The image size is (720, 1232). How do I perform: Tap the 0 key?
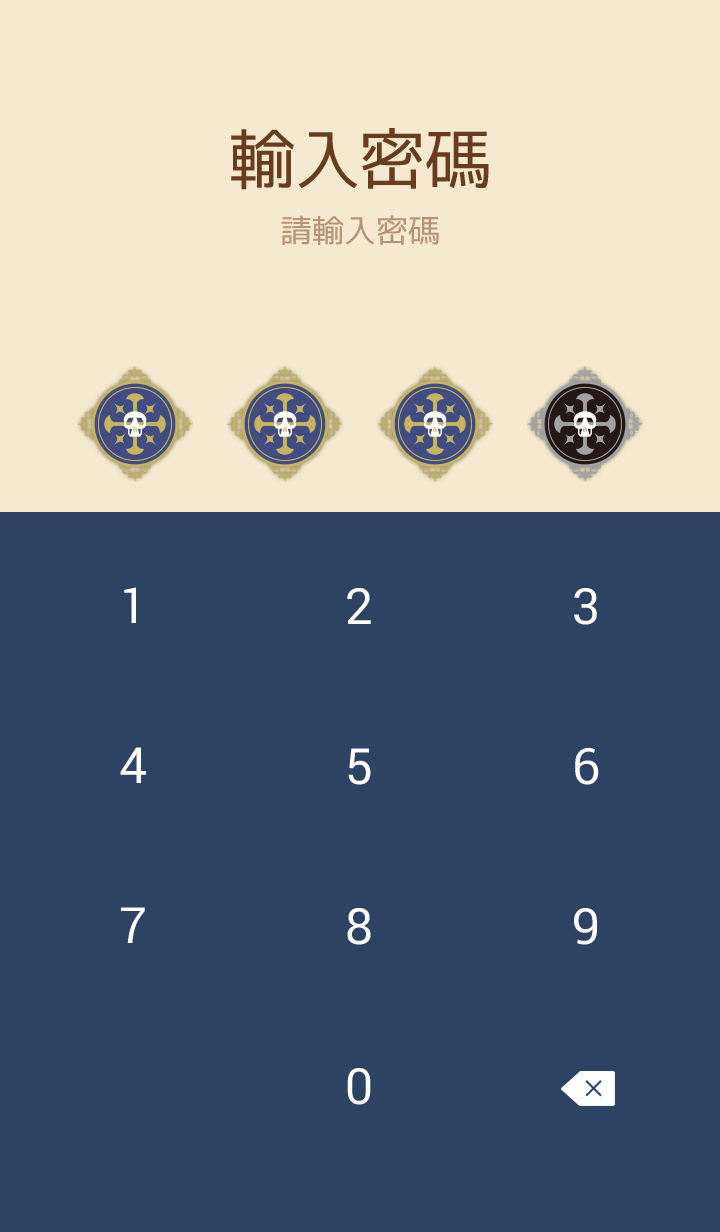tap(359, 1087)
